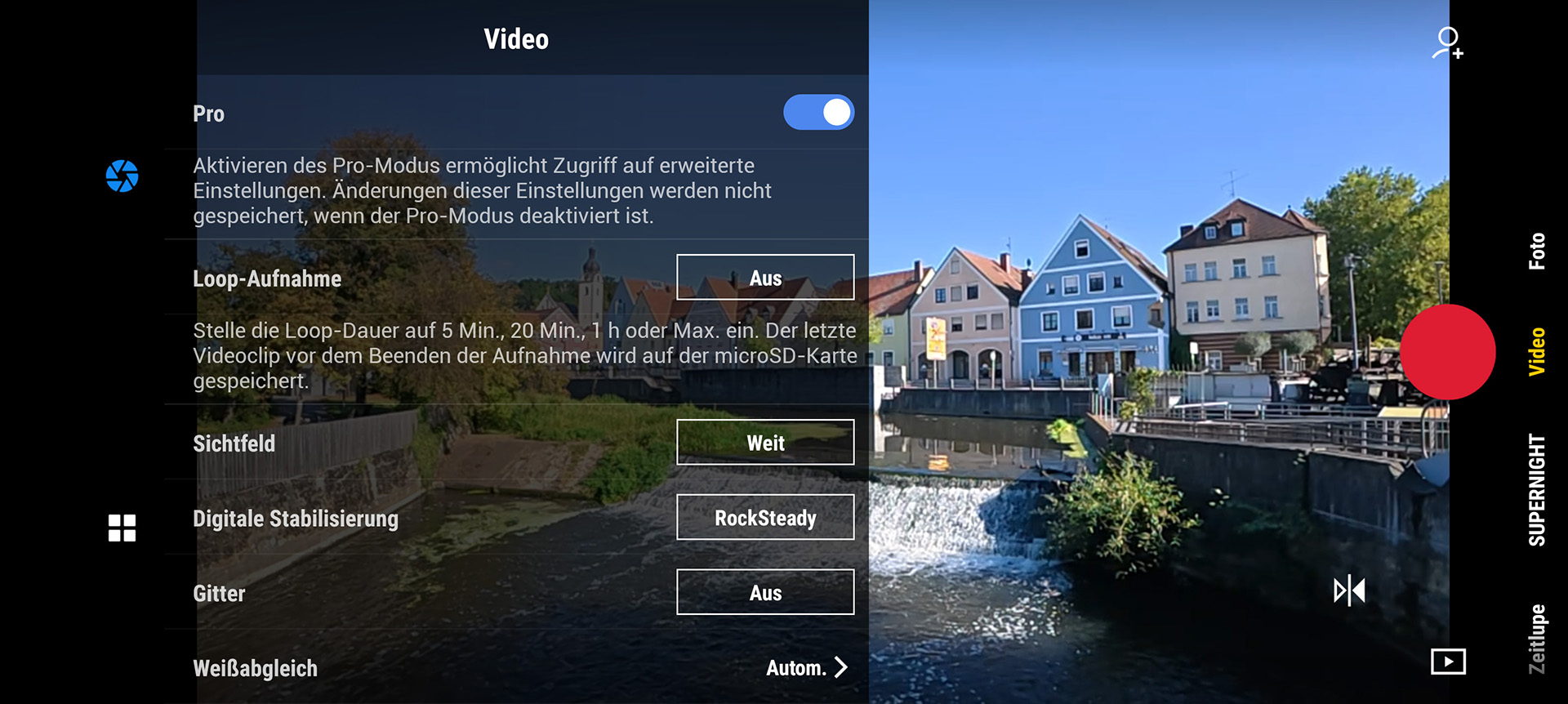The width and height of the screenshot is (1568, 704).
Task: Open the playback gallery icon
Action: (1448, 661)
